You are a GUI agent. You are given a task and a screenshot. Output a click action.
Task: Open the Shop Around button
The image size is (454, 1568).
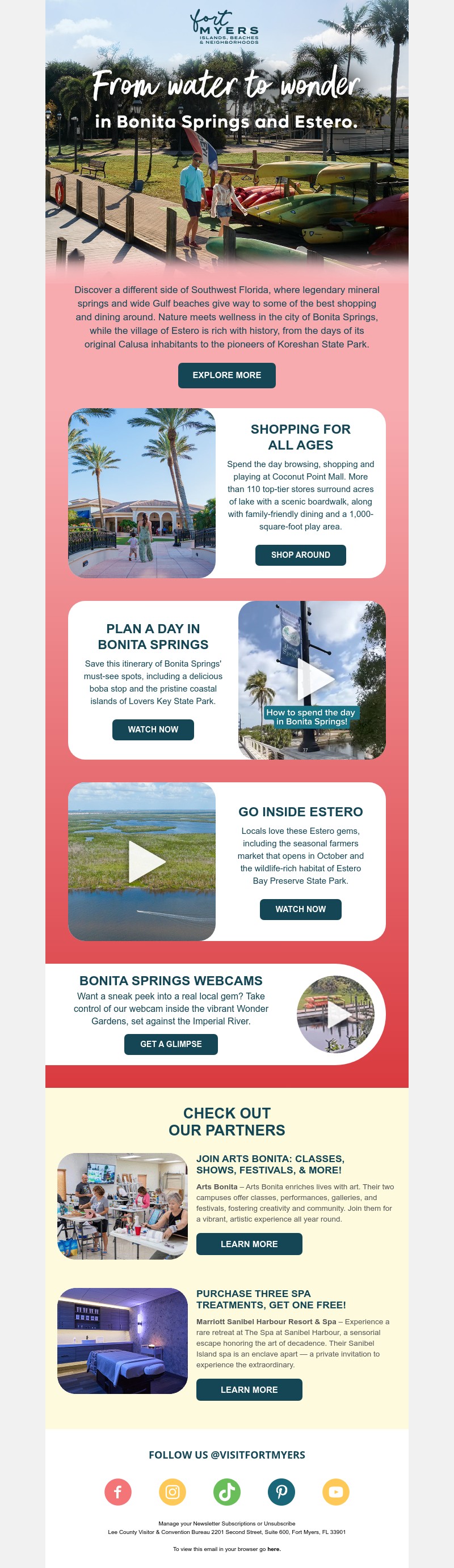point(300,555)
